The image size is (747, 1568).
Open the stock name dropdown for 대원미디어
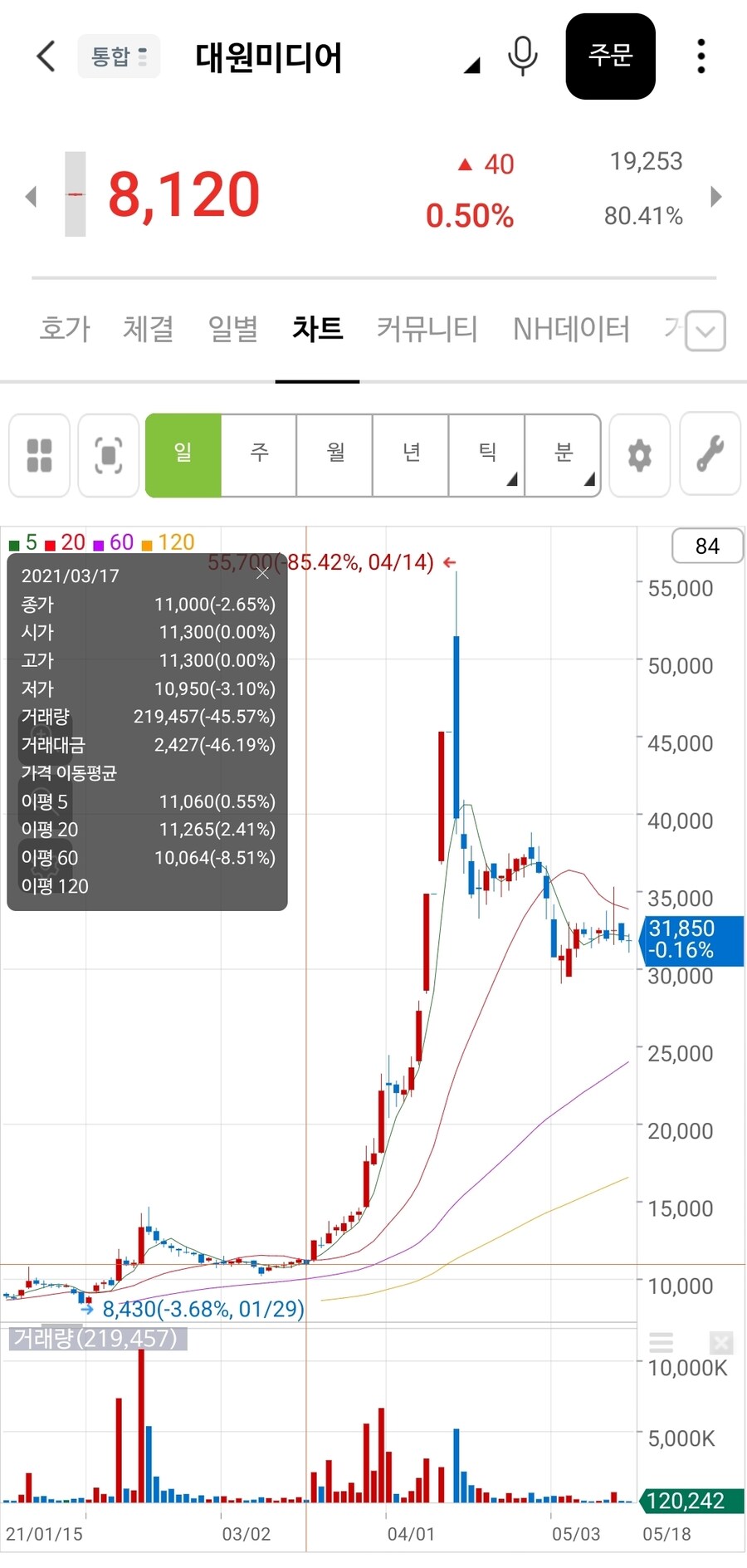click(x=471, y=65)
